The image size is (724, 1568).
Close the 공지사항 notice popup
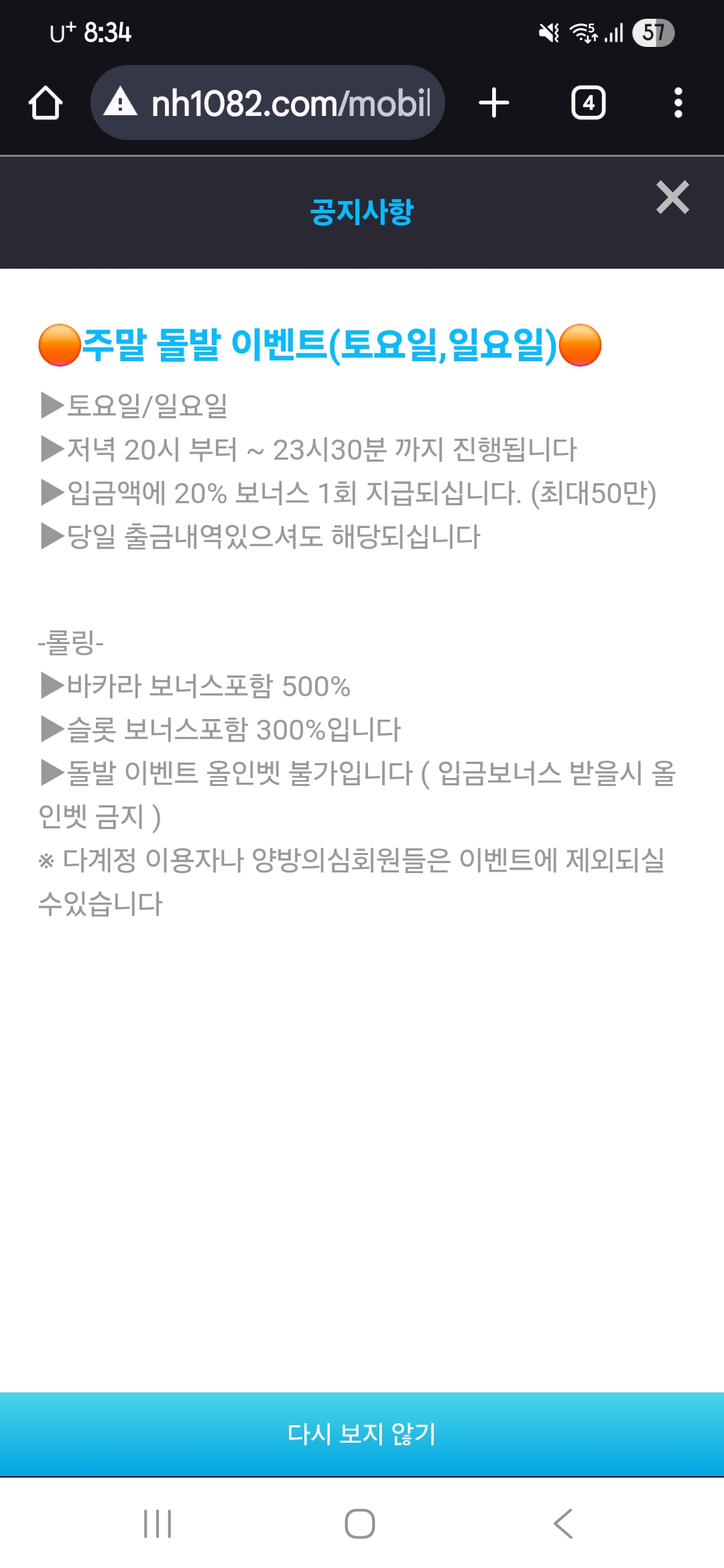[x=672, y=198]
